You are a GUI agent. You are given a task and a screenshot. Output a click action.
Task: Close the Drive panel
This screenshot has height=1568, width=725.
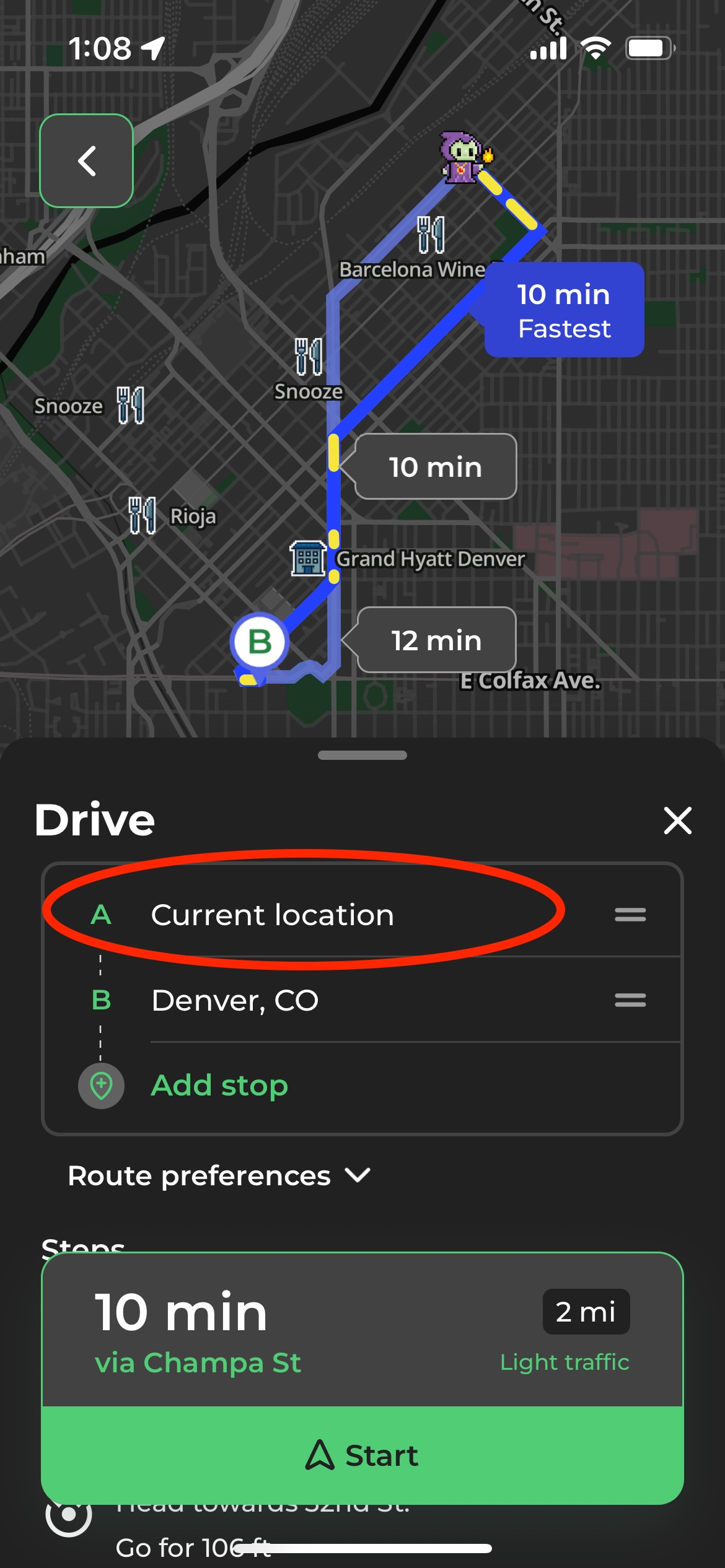(677, 821)
